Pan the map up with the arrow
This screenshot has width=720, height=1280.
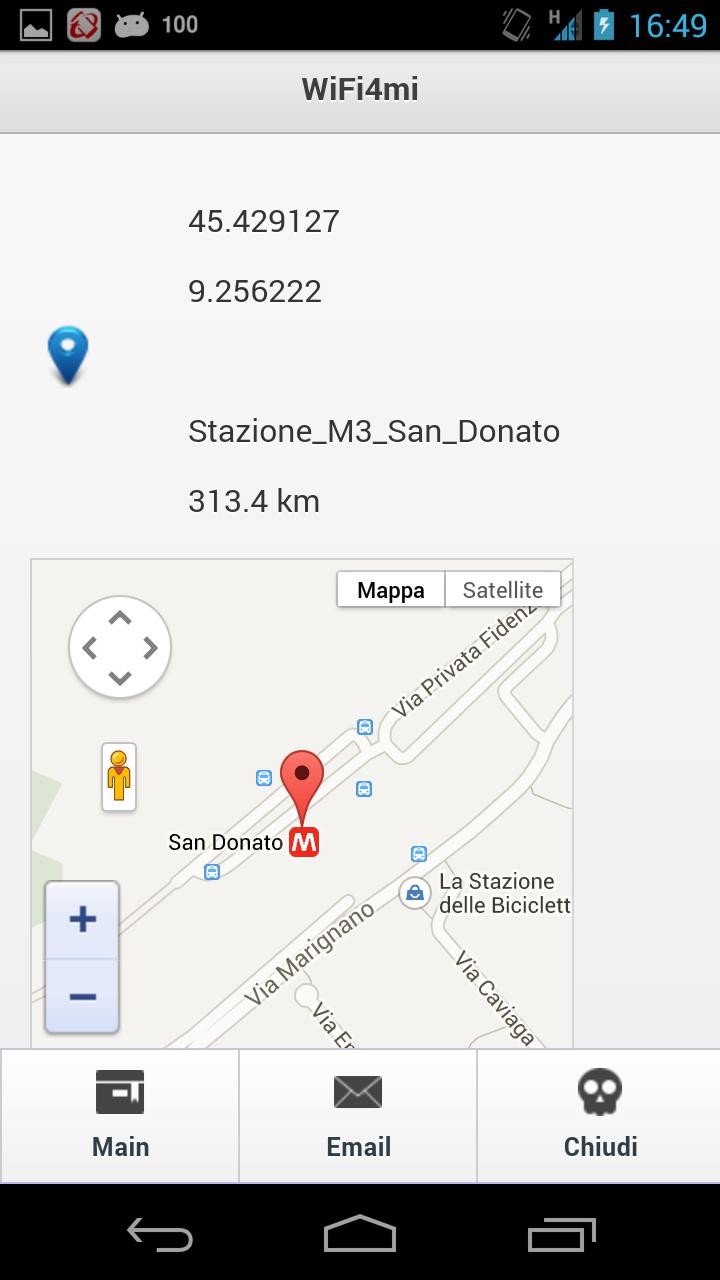(x=120, y=619)
